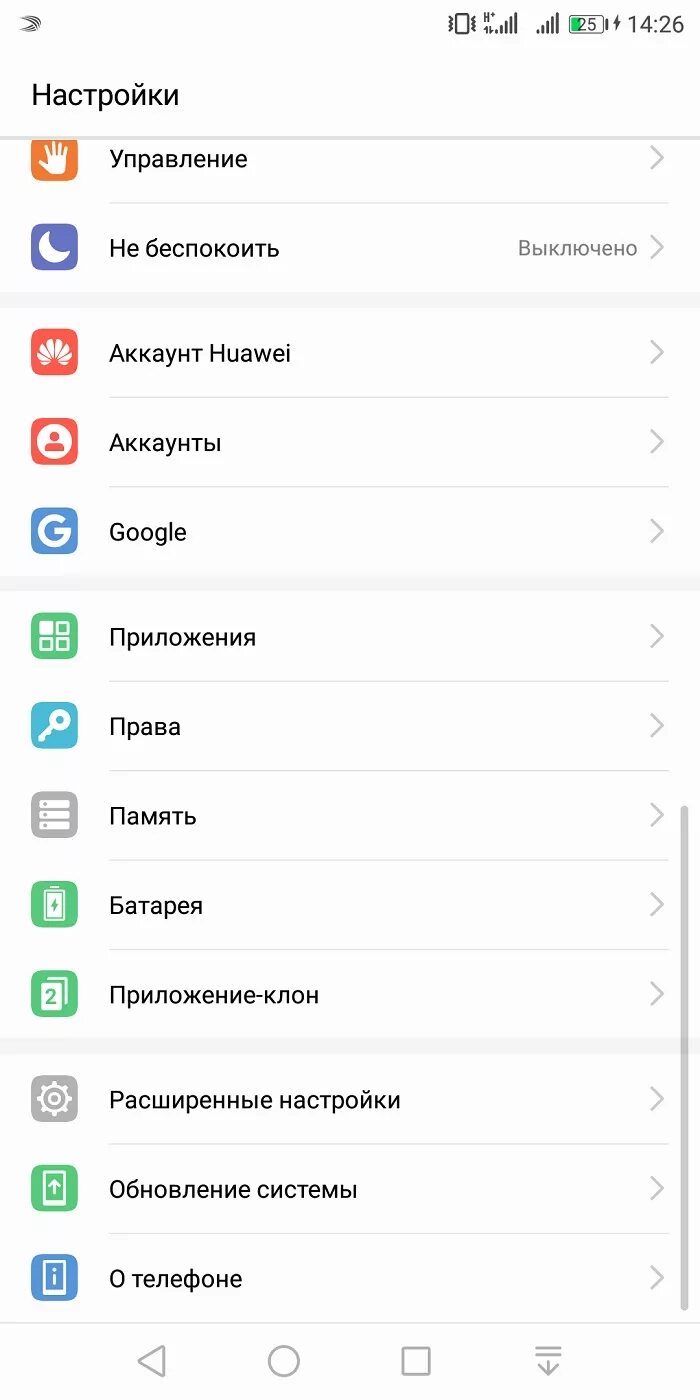
Task: Tap the system back button
Action: click(152, 1361)
